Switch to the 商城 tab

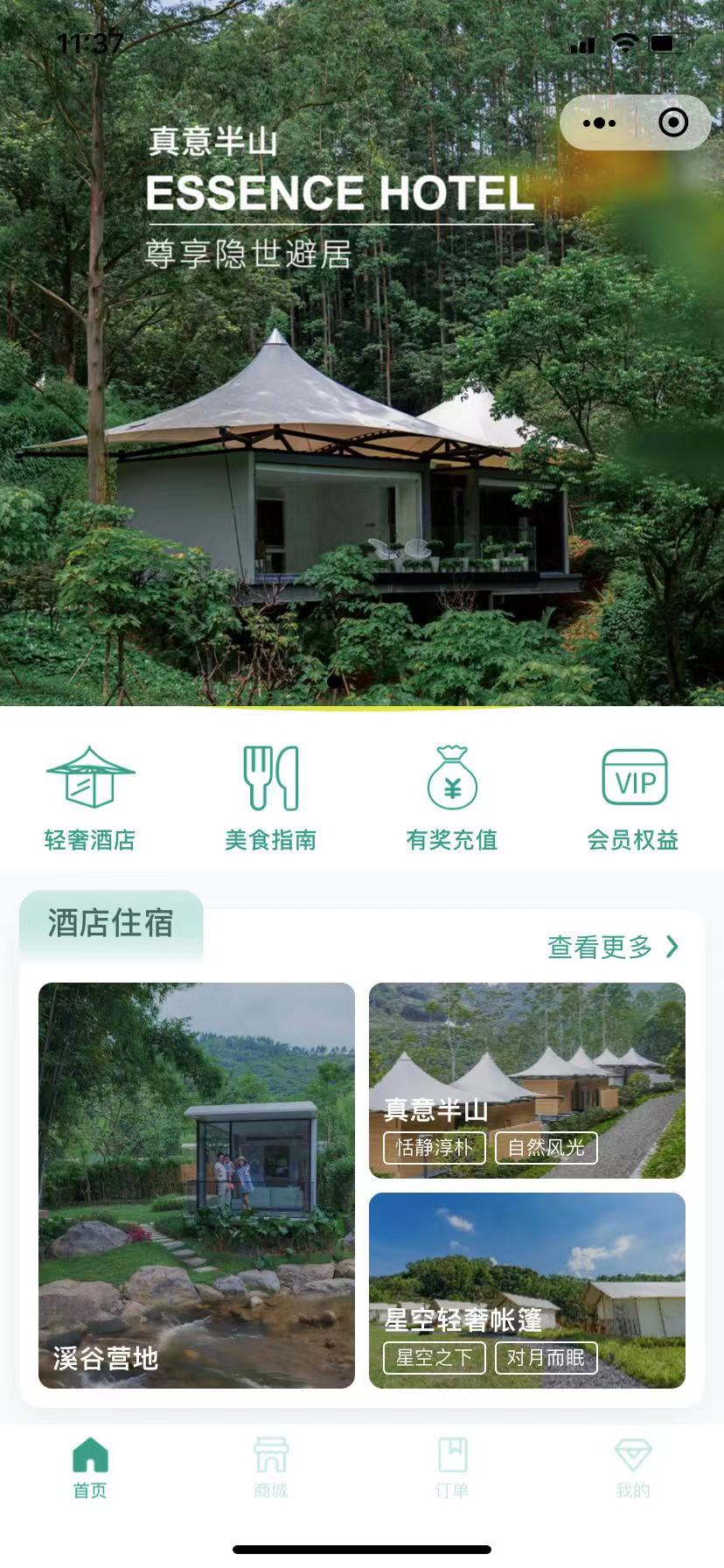[x=271, y=1466]
